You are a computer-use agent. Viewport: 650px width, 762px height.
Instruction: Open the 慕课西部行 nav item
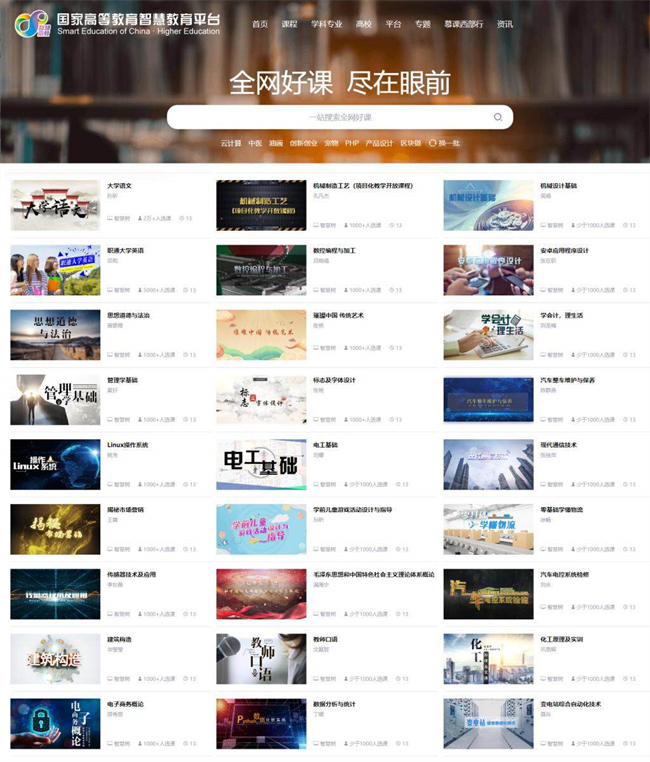coord(464,24)
